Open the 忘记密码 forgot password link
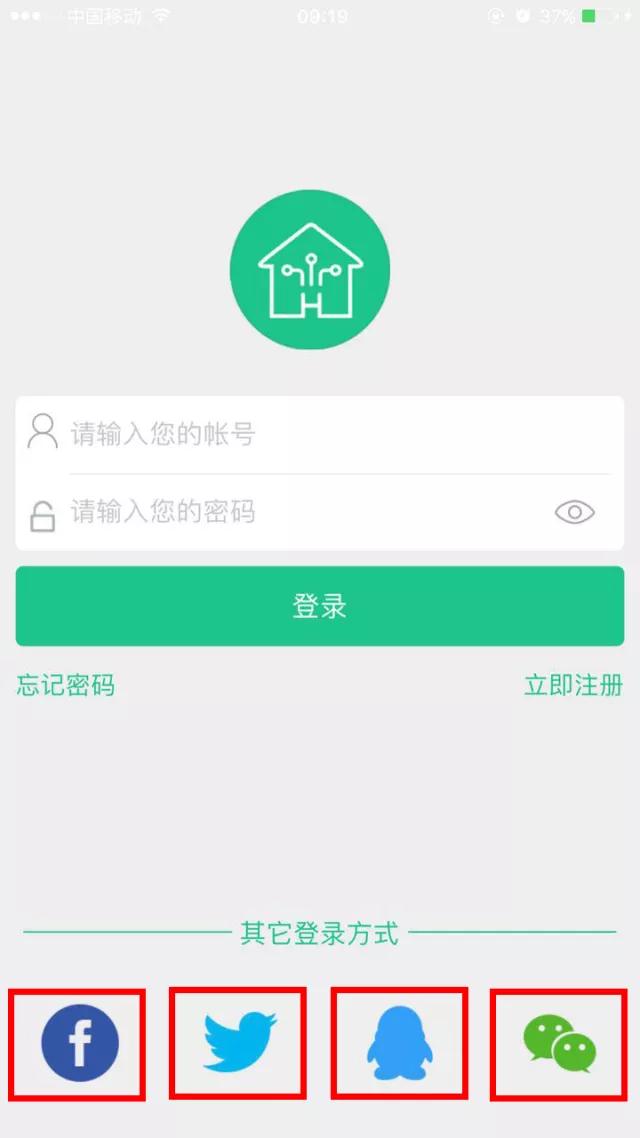 coord(66,685)
